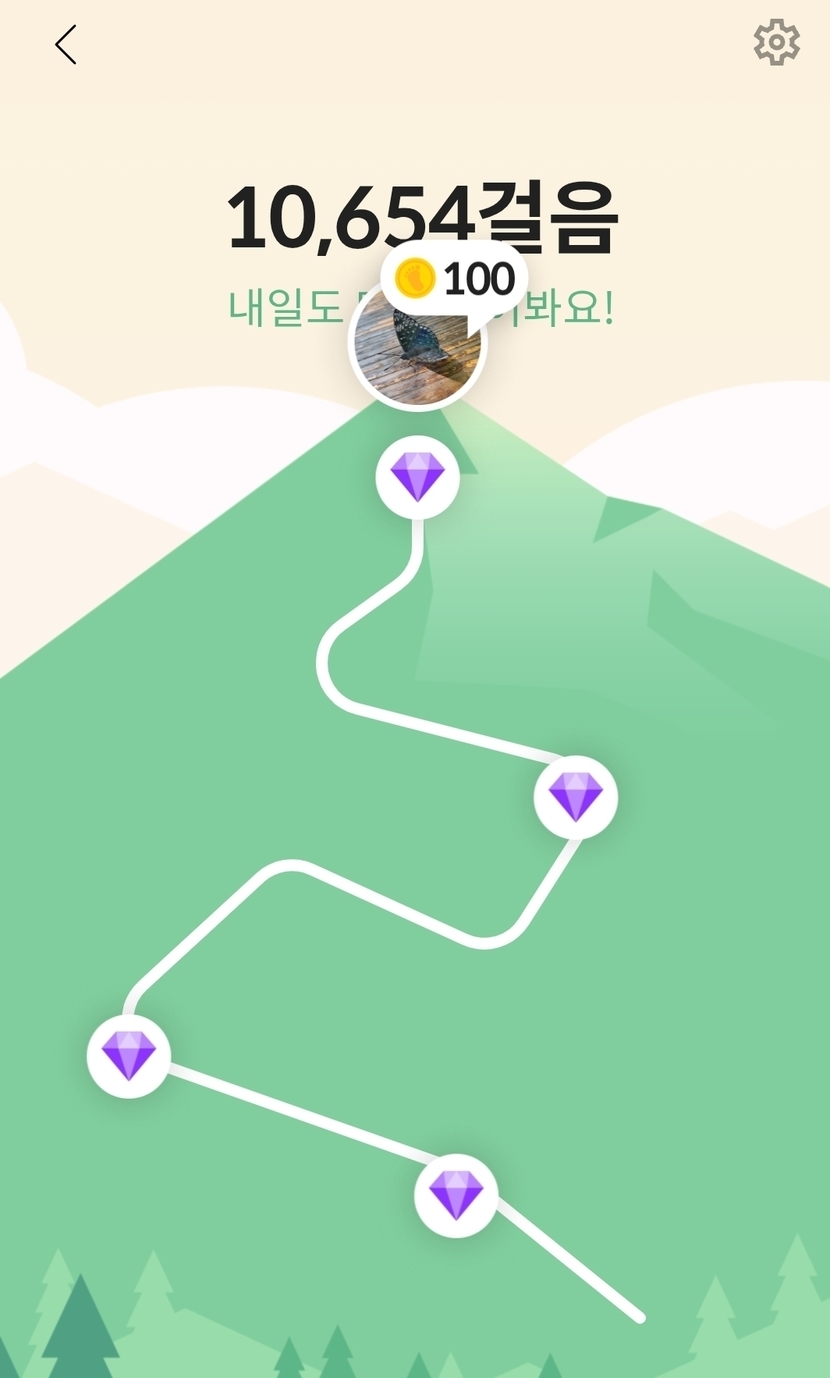Image resolution: width=830 pixels, height=1378 pixels.
Task: Collect the 100 coin reward bubble
Action: [455, 278]
